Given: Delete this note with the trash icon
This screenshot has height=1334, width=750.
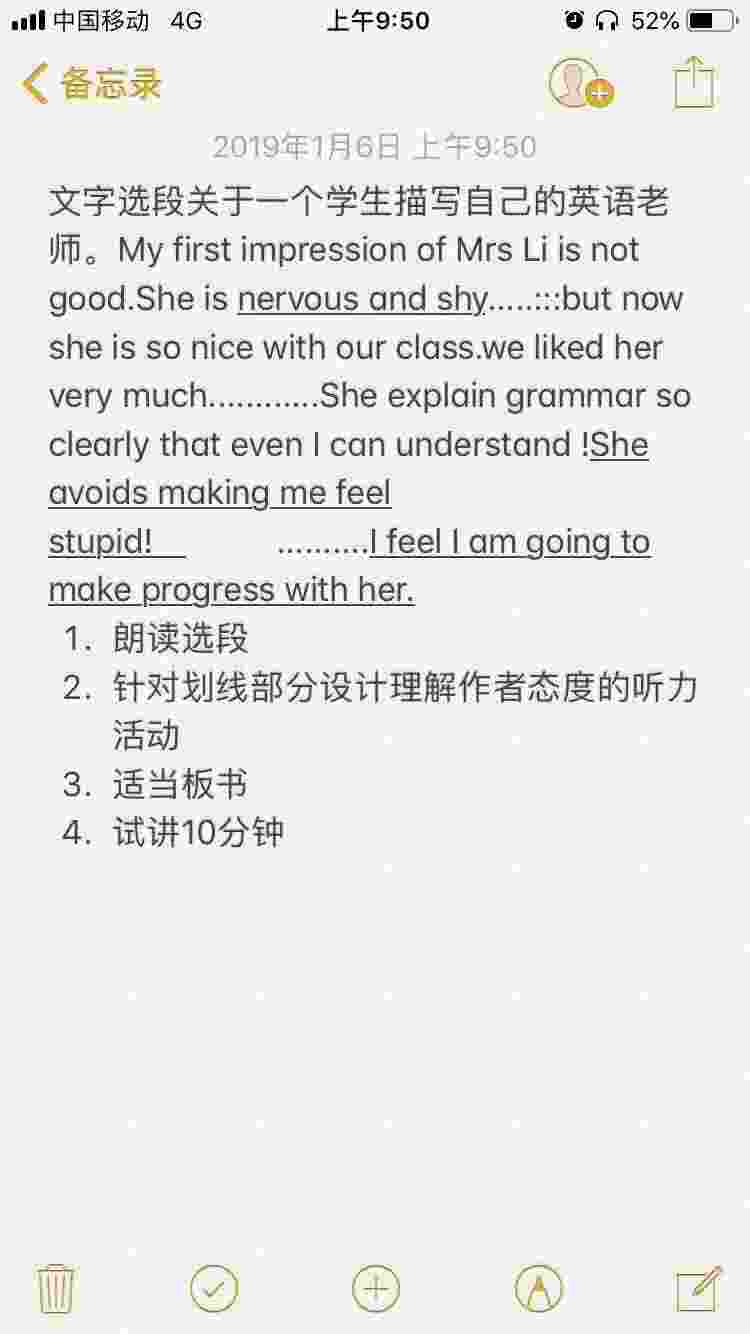Looking at the screenshot, I should pos(56,1288).
